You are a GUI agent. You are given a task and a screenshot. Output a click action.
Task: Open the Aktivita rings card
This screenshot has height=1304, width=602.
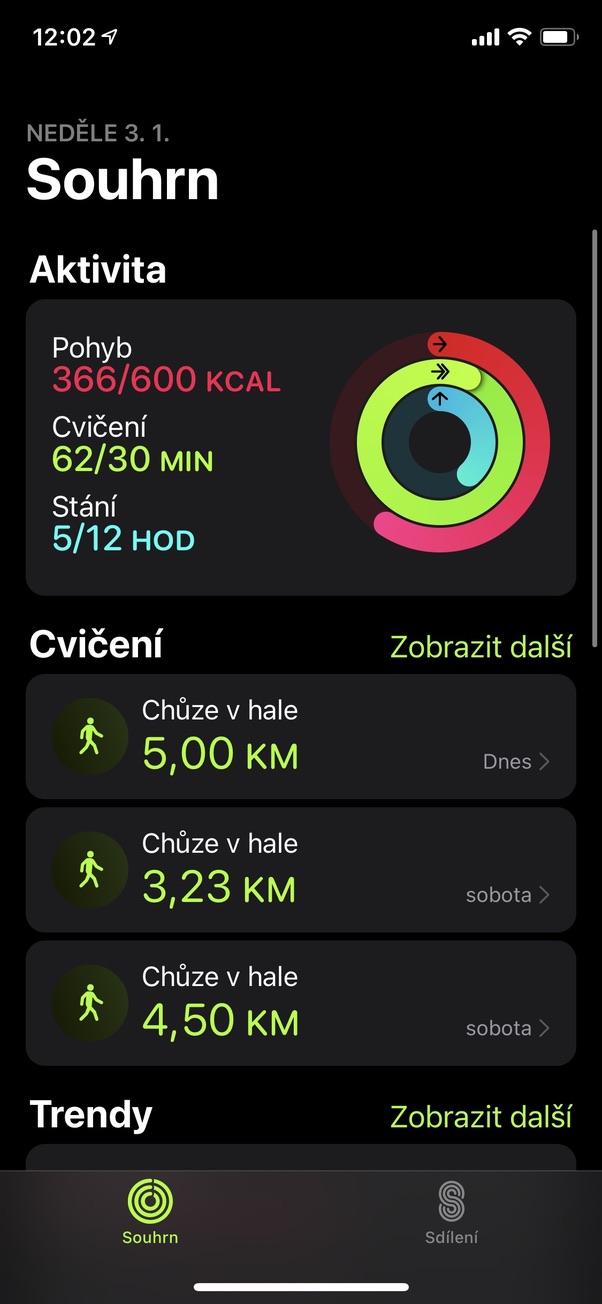pyautogui.click(x=300, y=447)
